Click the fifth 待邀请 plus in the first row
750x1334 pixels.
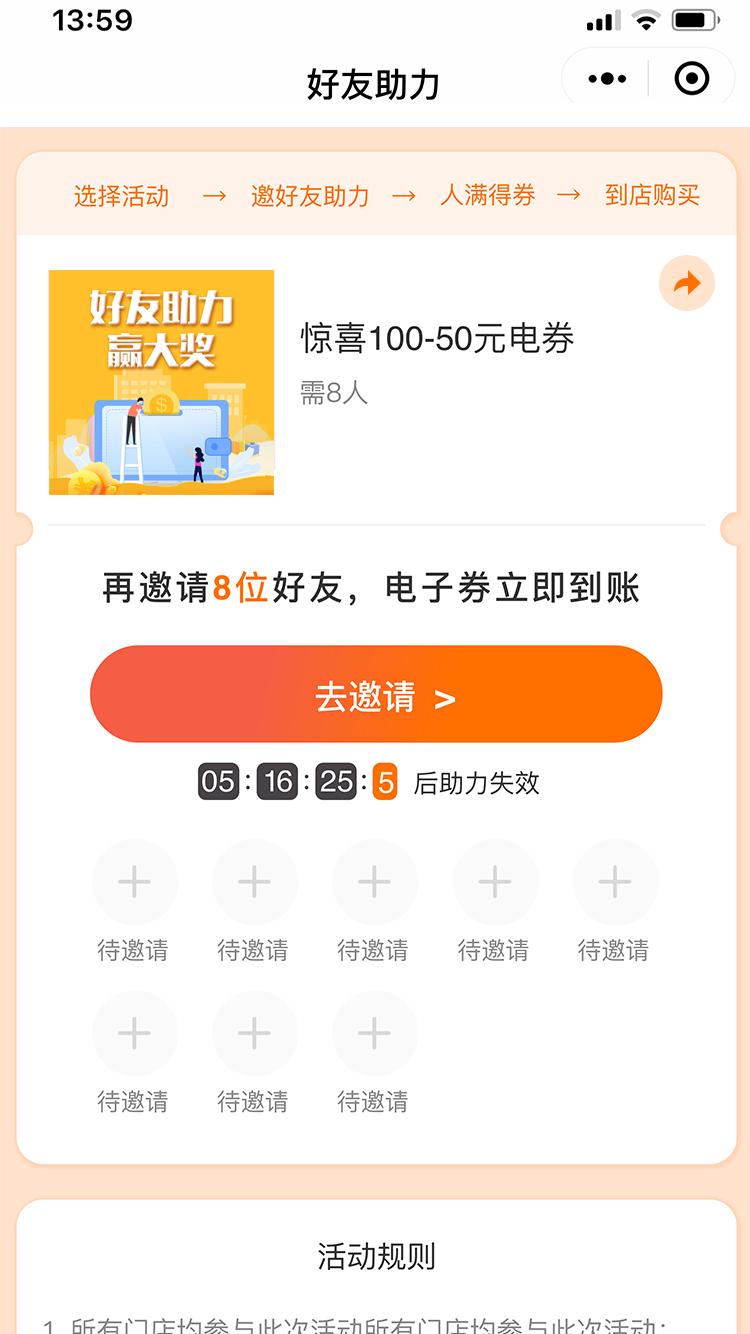[615, 882]
